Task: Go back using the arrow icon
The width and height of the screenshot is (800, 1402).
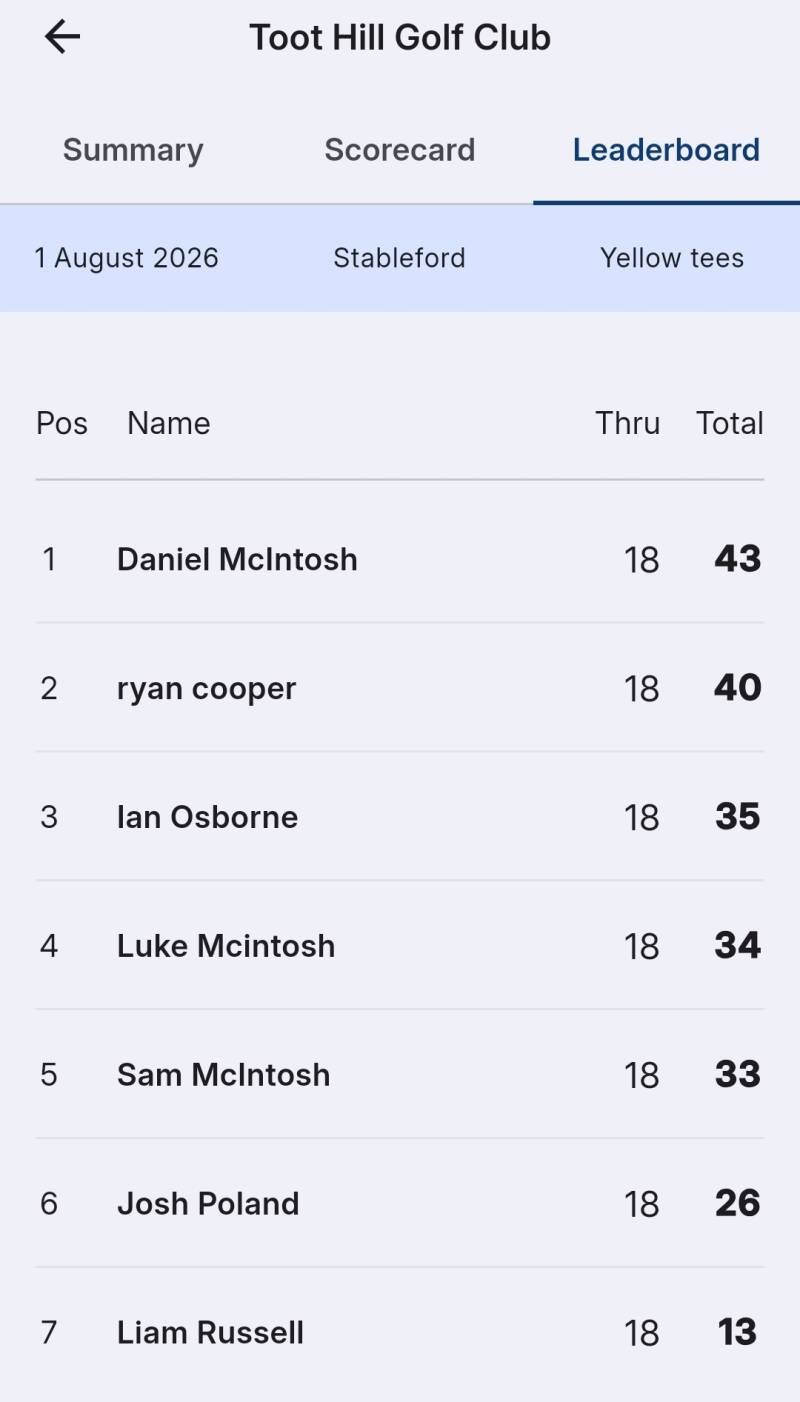Action: point(62,38)
